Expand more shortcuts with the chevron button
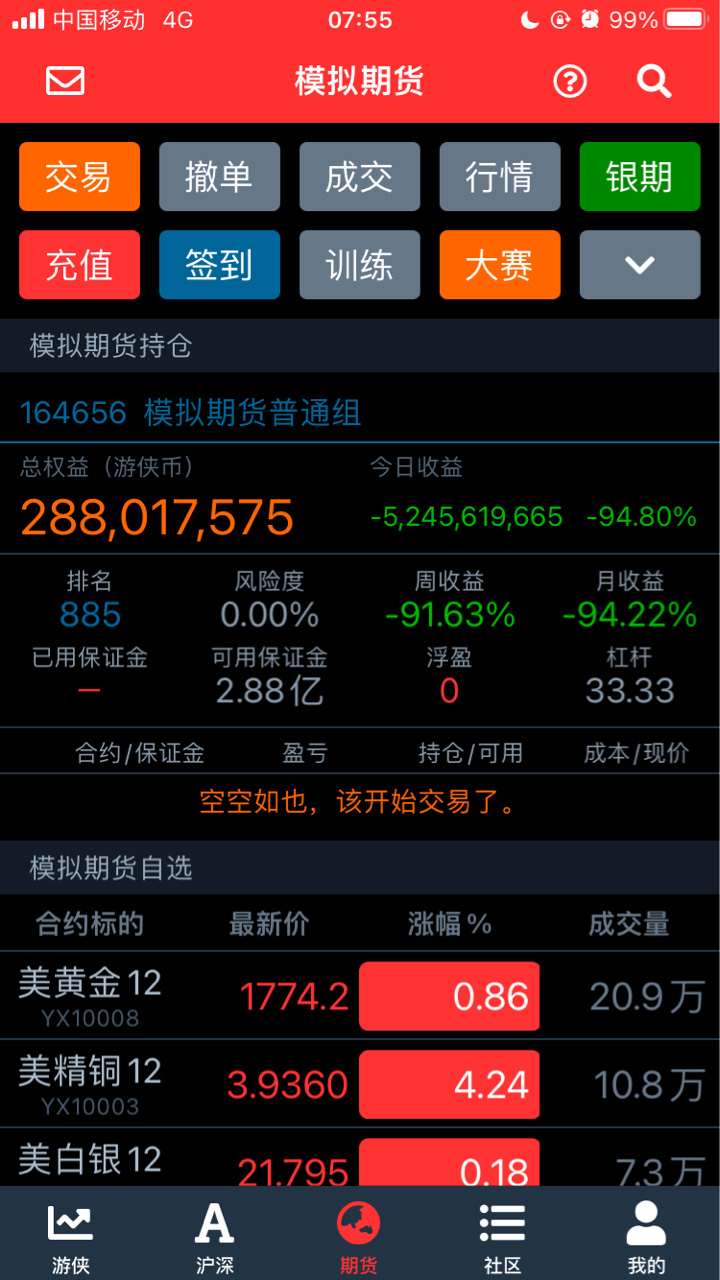Viewport: 720px width, 1280px height. [x=640, y=265]
